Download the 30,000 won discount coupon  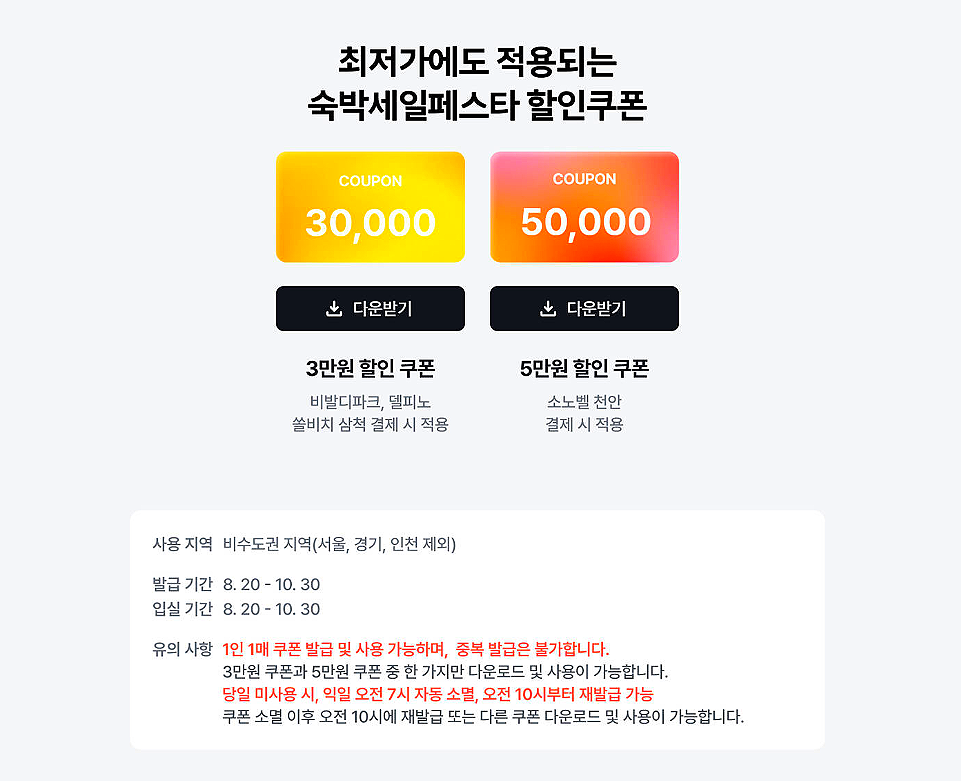[x=370, y=309]
